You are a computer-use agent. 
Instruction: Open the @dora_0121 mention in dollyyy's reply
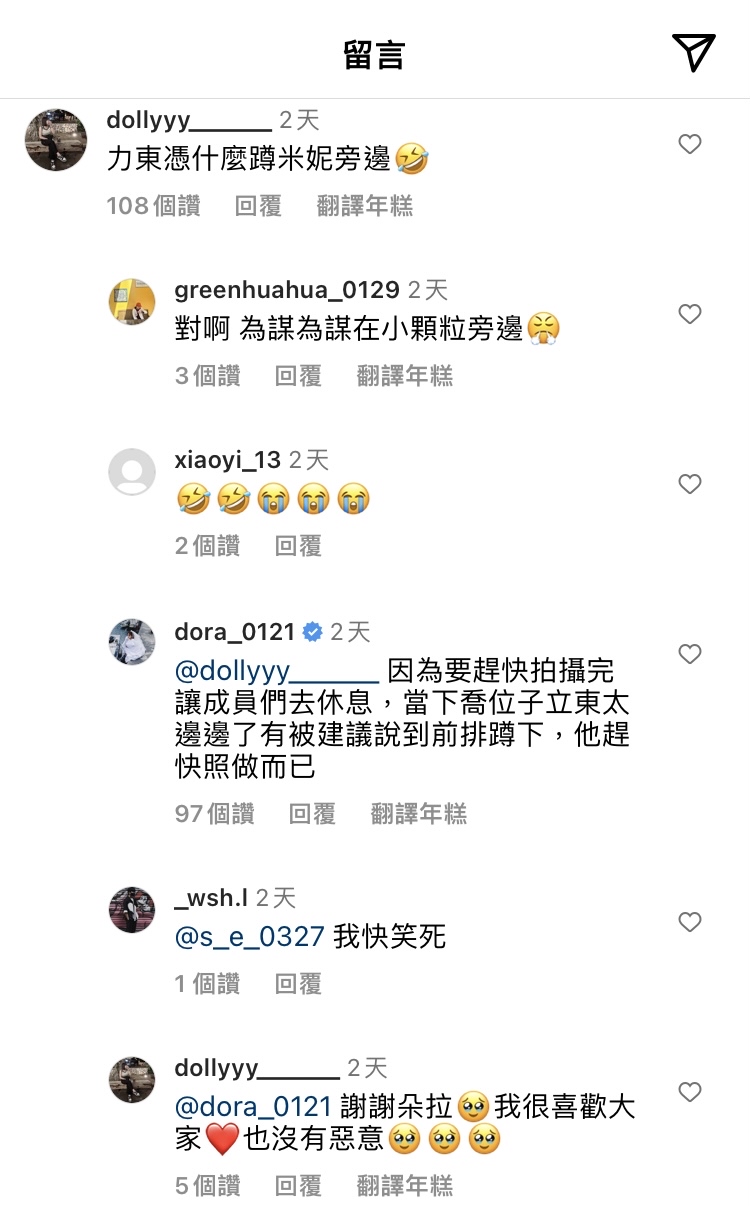coord(253,1107)
